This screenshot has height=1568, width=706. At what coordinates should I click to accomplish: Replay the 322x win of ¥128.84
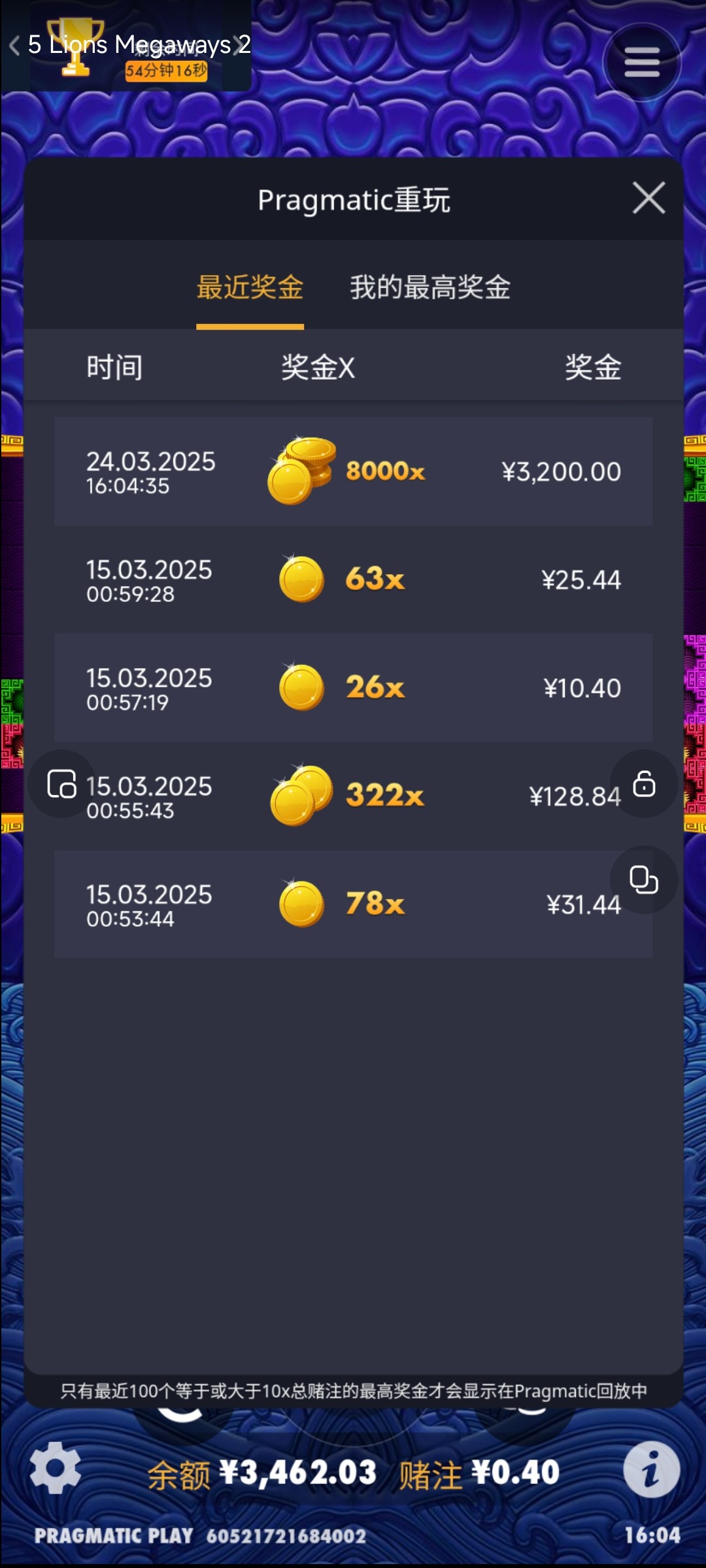(353, 796)
